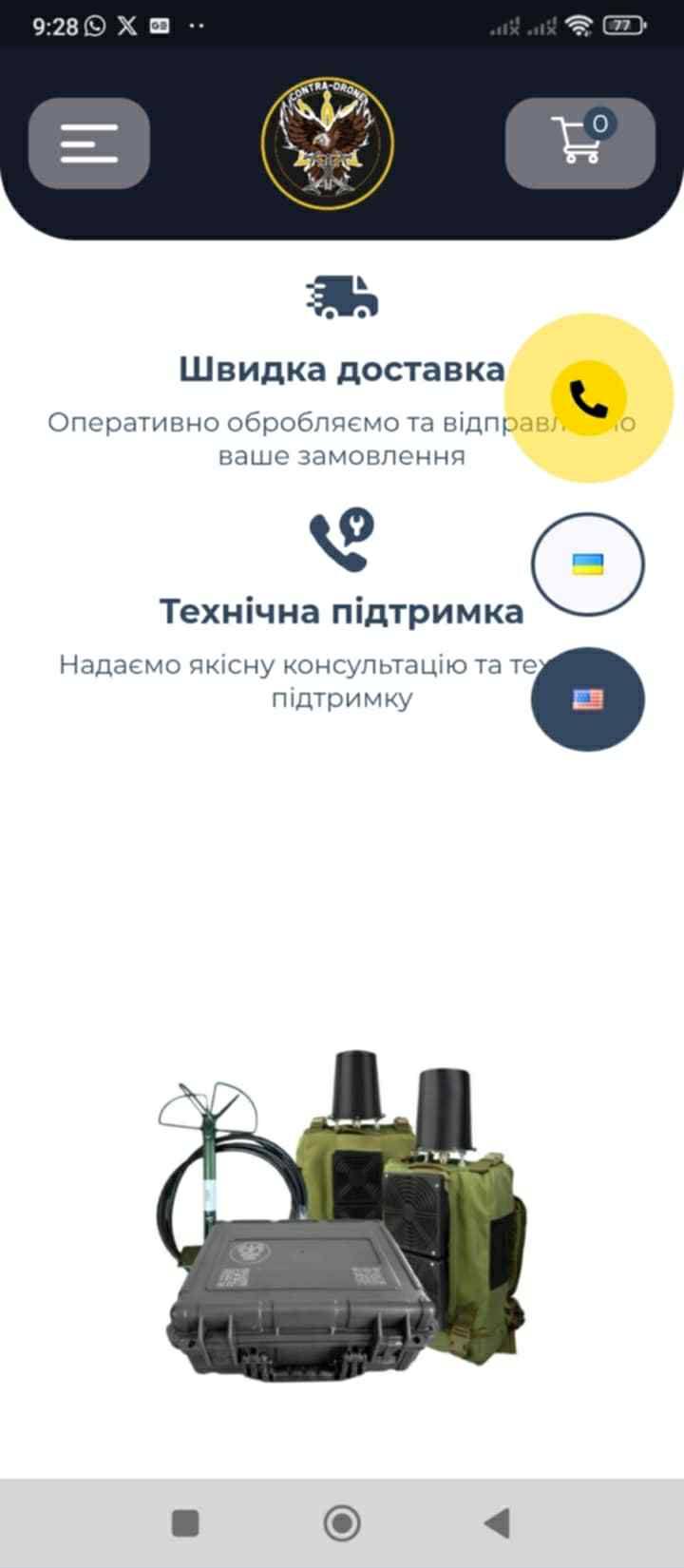
Task: Switch site language to Ukrainian
Action: (x=587, y=564)
